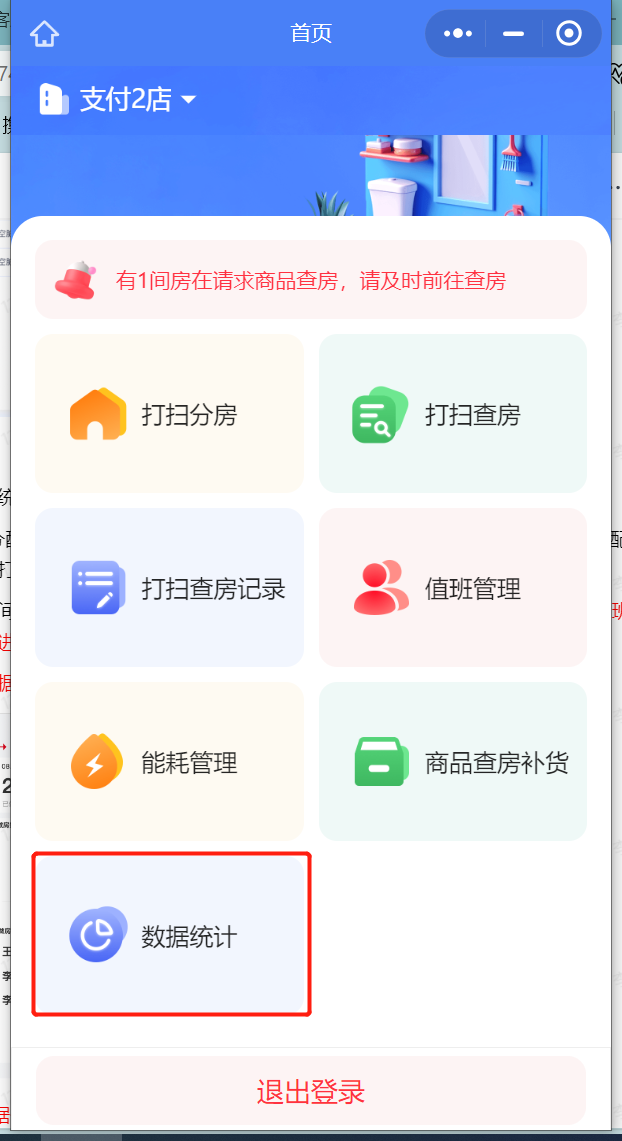
Task: Minimize the mini program window
Action: [514, 34]
